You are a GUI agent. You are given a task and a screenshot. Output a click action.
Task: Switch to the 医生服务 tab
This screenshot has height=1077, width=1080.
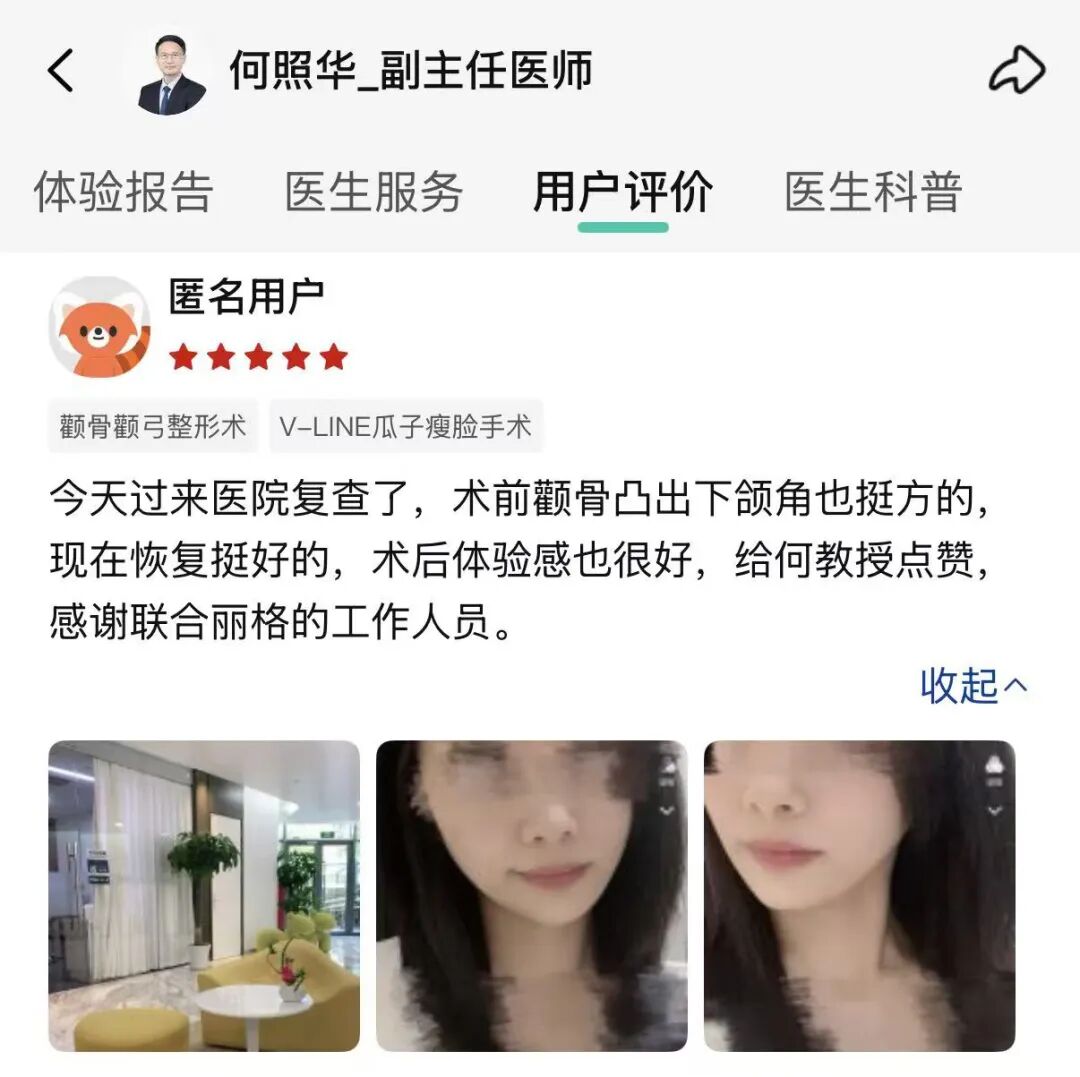(x=373, y=192)
